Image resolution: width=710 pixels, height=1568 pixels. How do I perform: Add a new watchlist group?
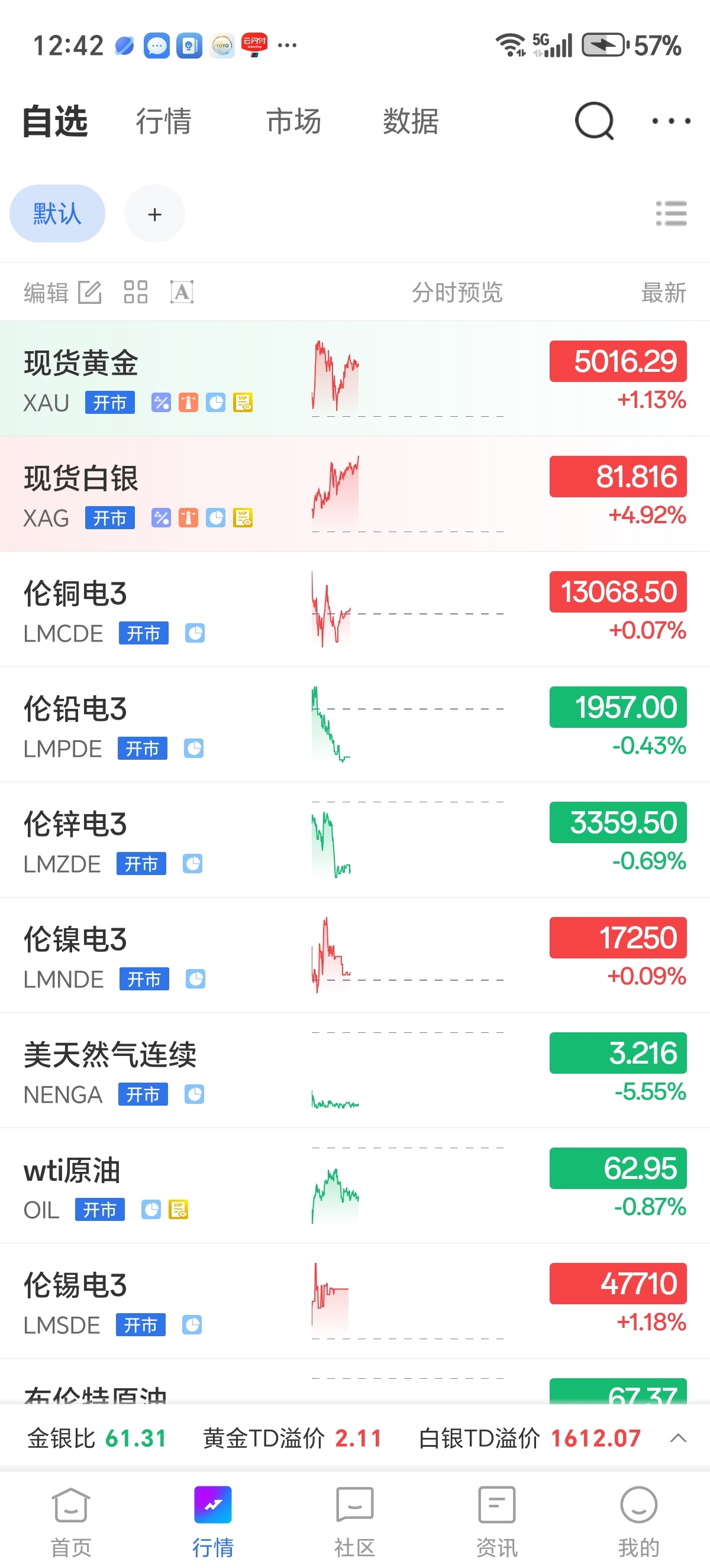[154, 213]
